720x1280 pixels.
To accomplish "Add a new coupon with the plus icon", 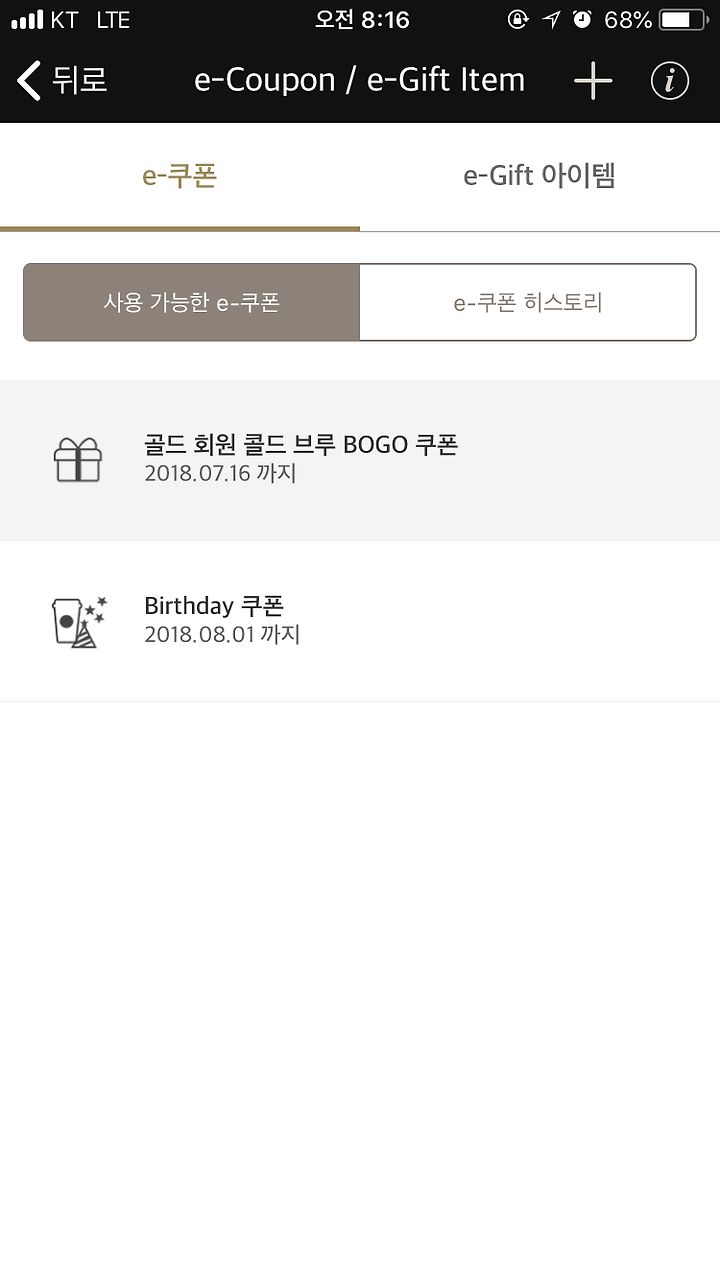I will tap(593, 81).
